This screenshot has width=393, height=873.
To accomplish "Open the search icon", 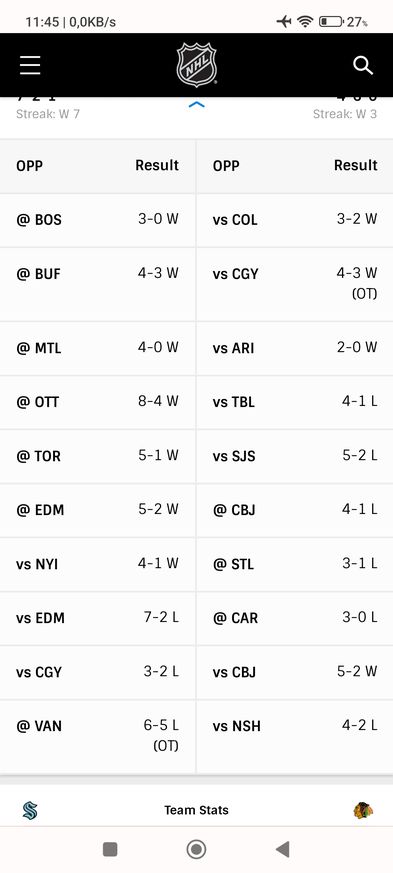I will tap(363, 65).
